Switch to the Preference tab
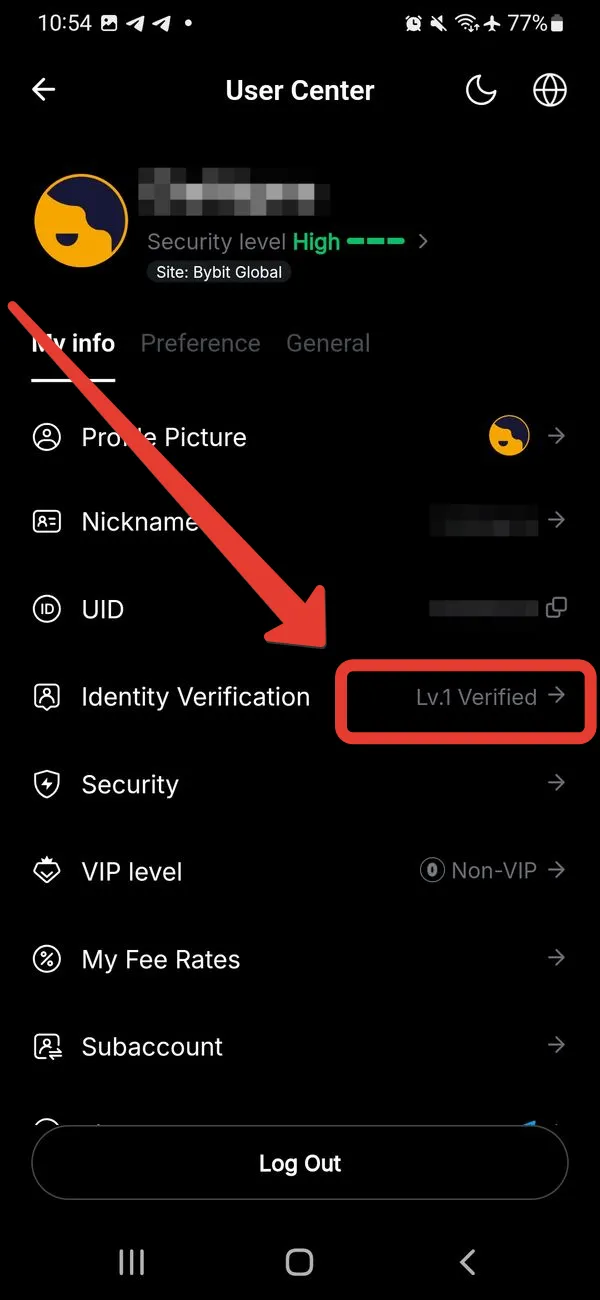Viewport: 600px width, 1300px height. tap(200, 343)
